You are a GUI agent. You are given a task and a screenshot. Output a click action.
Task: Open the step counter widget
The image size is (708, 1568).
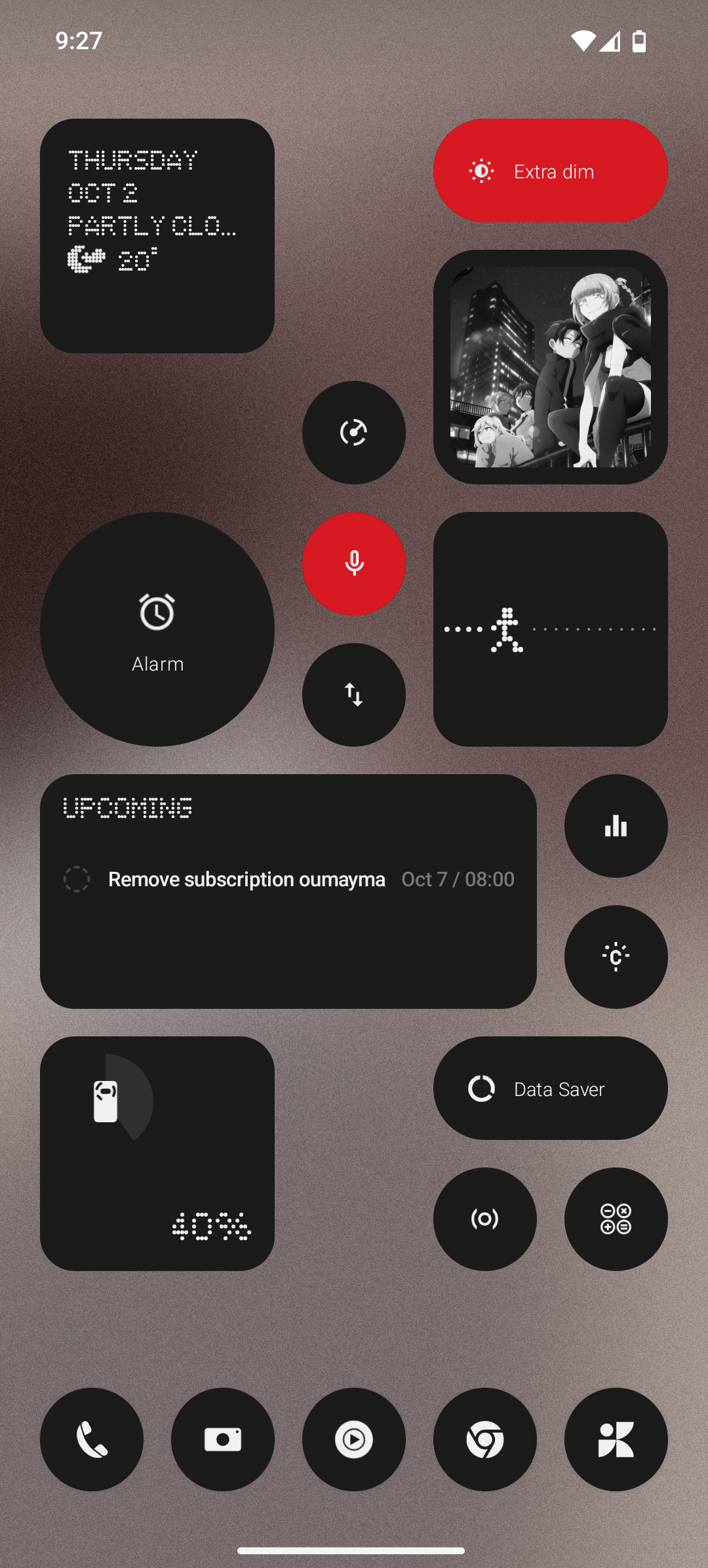pyautogui.click(x=551, y=629)
